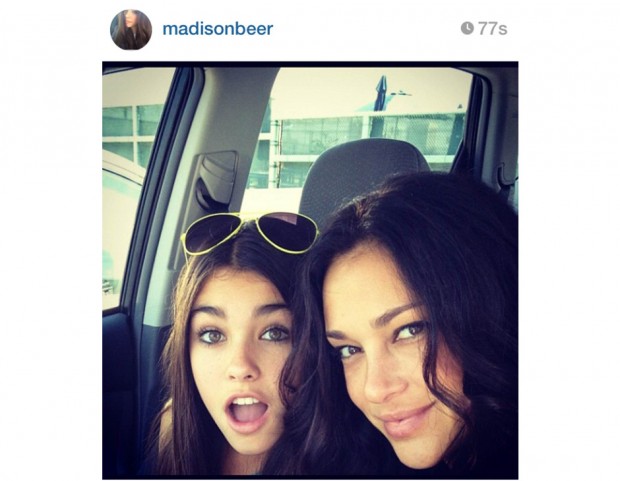This screenshot has height=481, width=620.
Task: Tap the madisonbeer username link
Action: coord(217,29)
